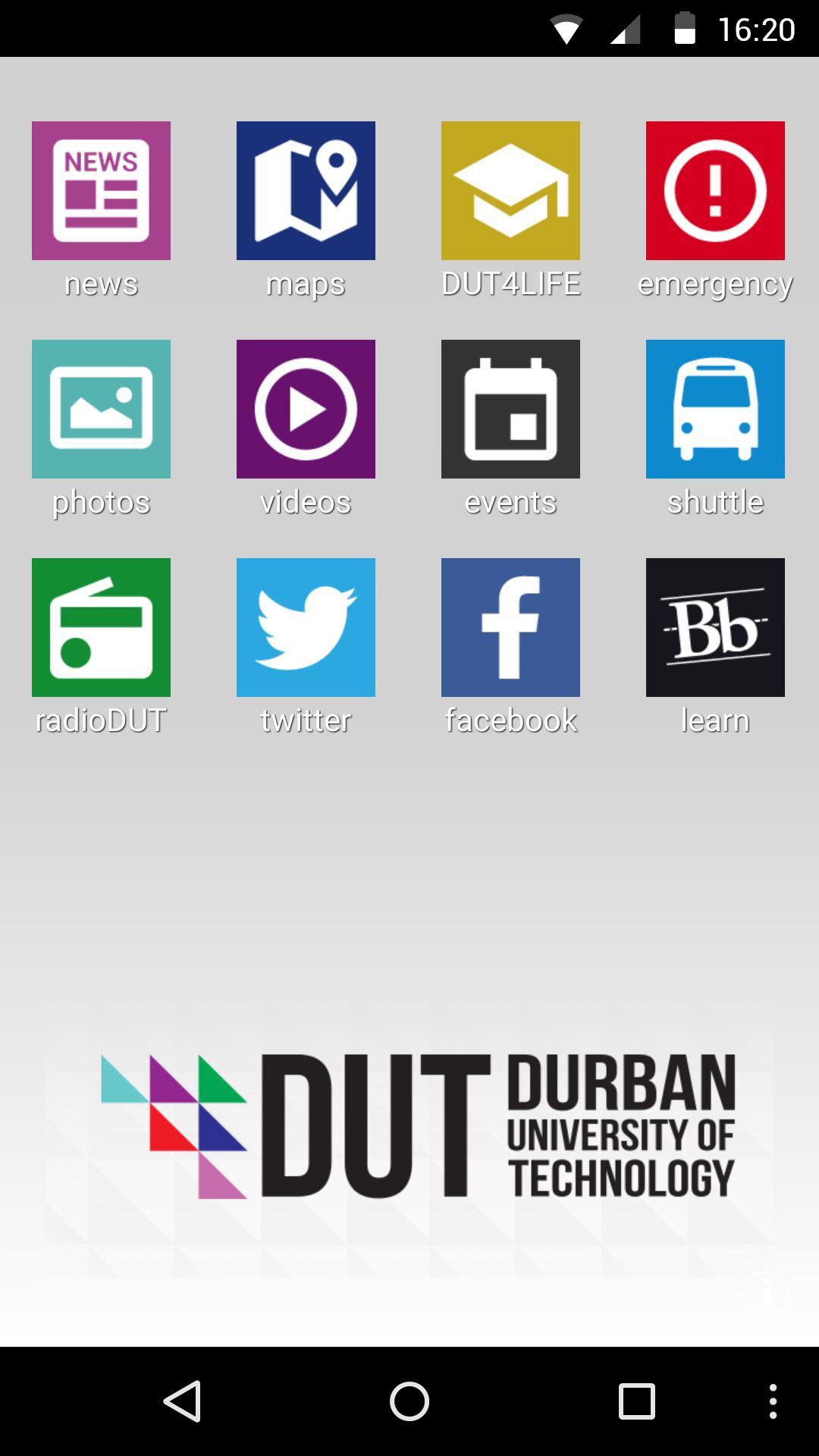Viewport: 819px width, 1456px height.
Task: Open the videos player icon
Action: coord(306,409)
